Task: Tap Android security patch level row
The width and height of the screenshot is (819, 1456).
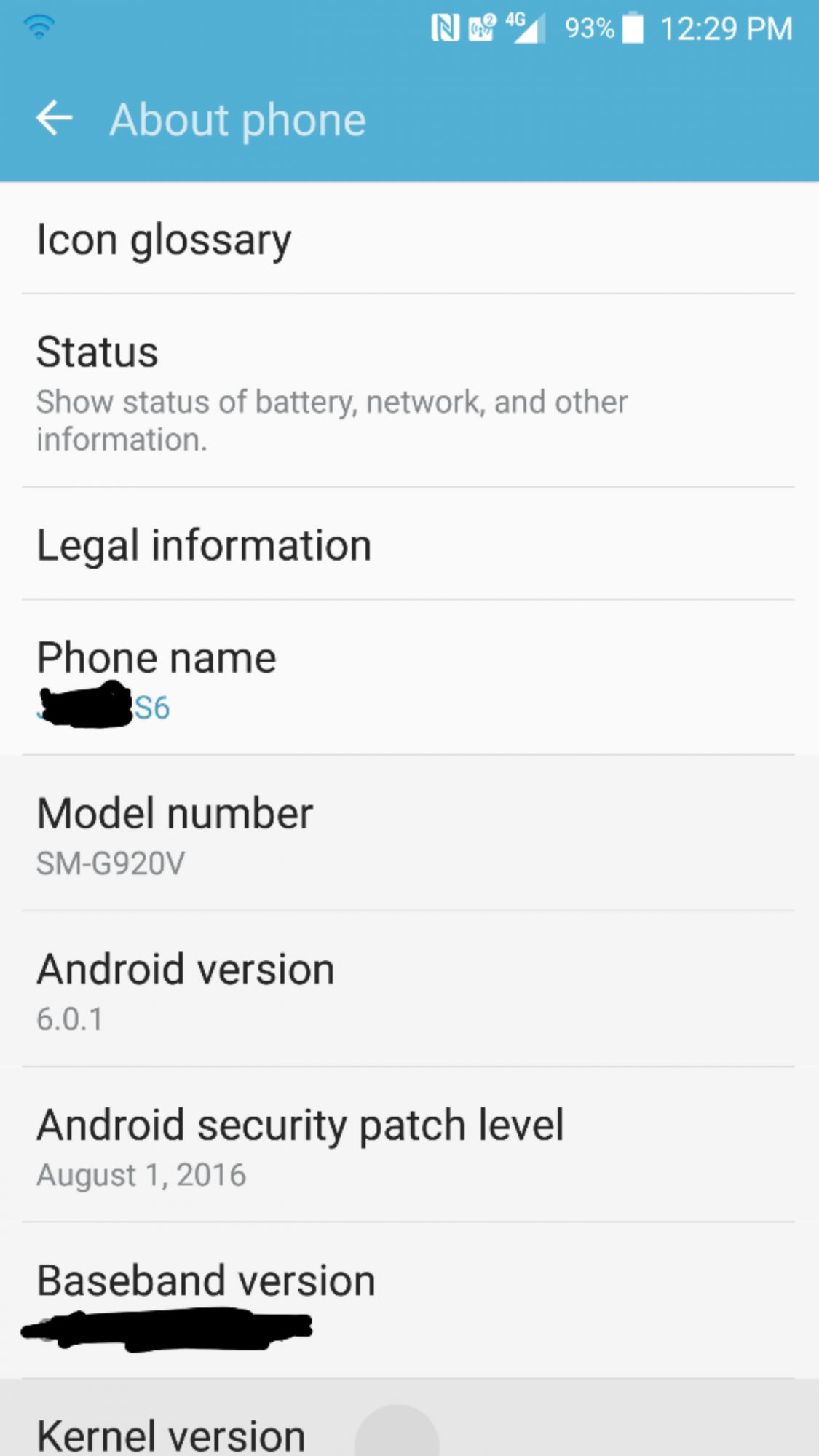Action: tap(408, 1146)
